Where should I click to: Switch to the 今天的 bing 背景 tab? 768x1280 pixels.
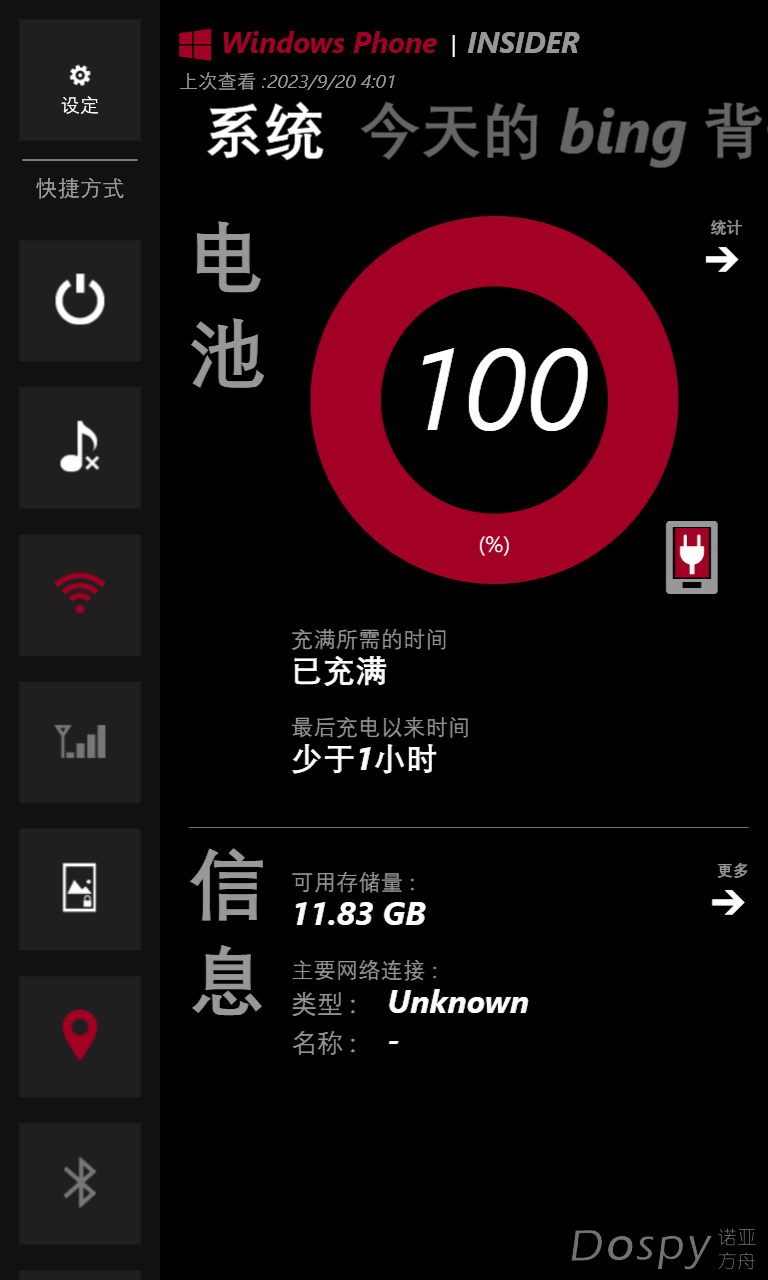[x=560, y=134]
